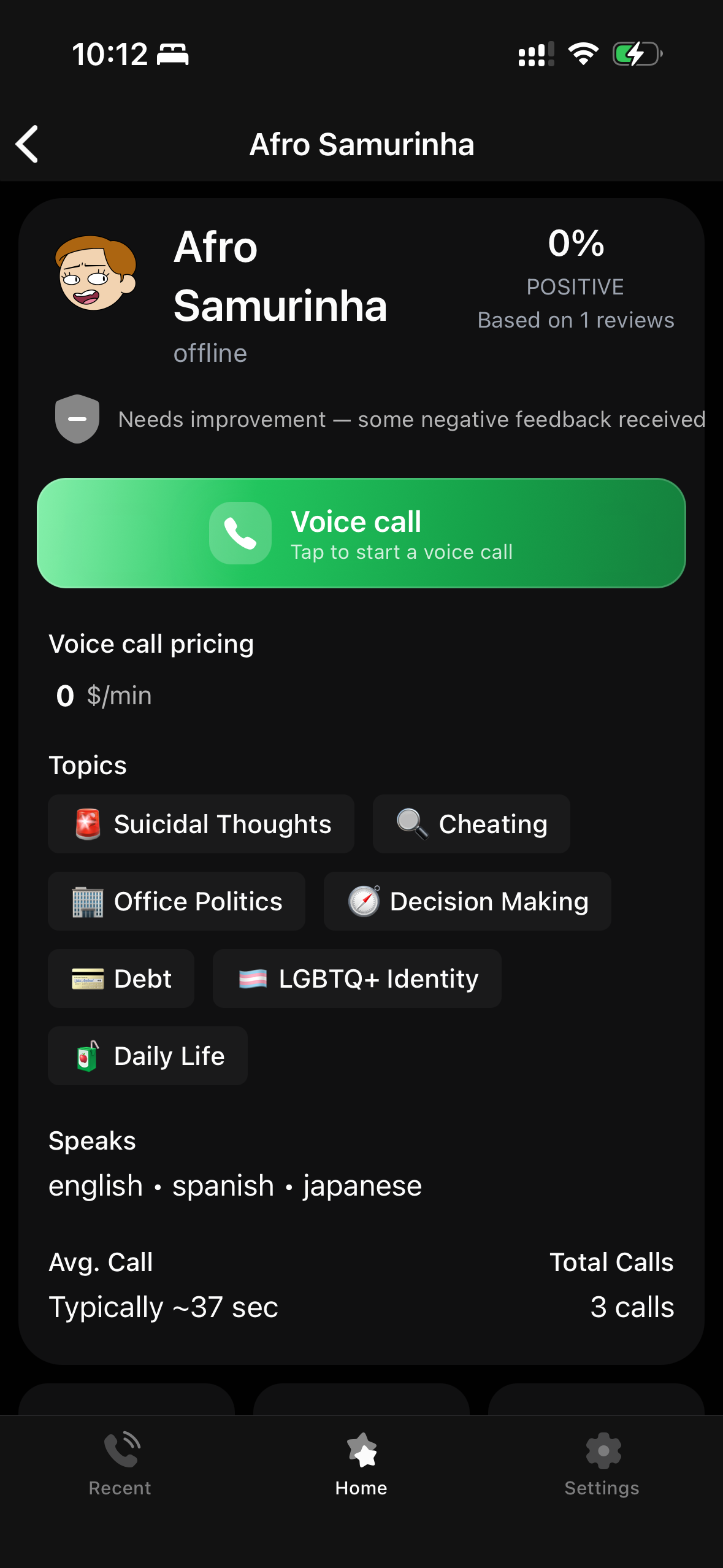Screen dimensions: 723x1568
Task: Select the Suicidal Thoughts topic chip
Action: click(x=201, y=824)
